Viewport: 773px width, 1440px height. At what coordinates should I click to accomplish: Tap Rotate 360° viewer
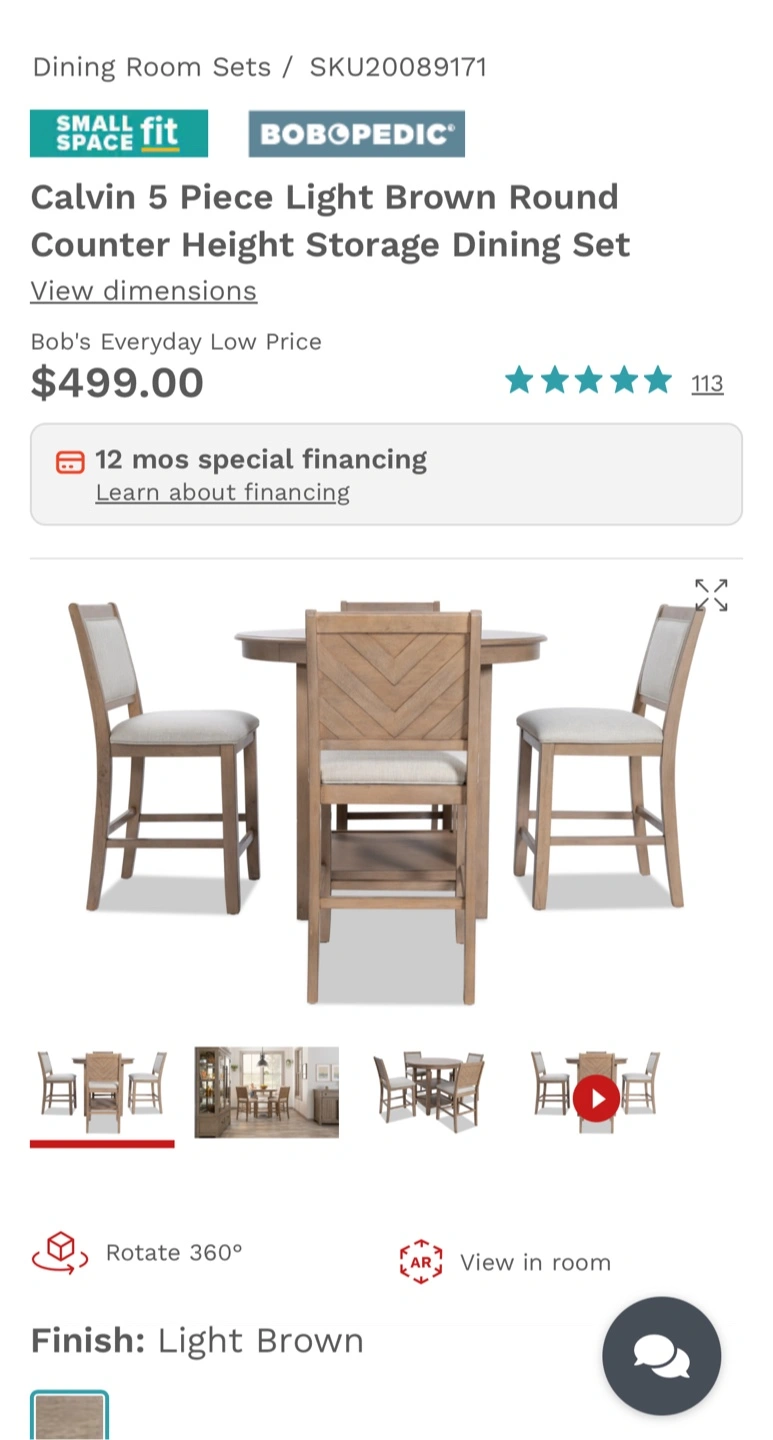click(137, 1253)
